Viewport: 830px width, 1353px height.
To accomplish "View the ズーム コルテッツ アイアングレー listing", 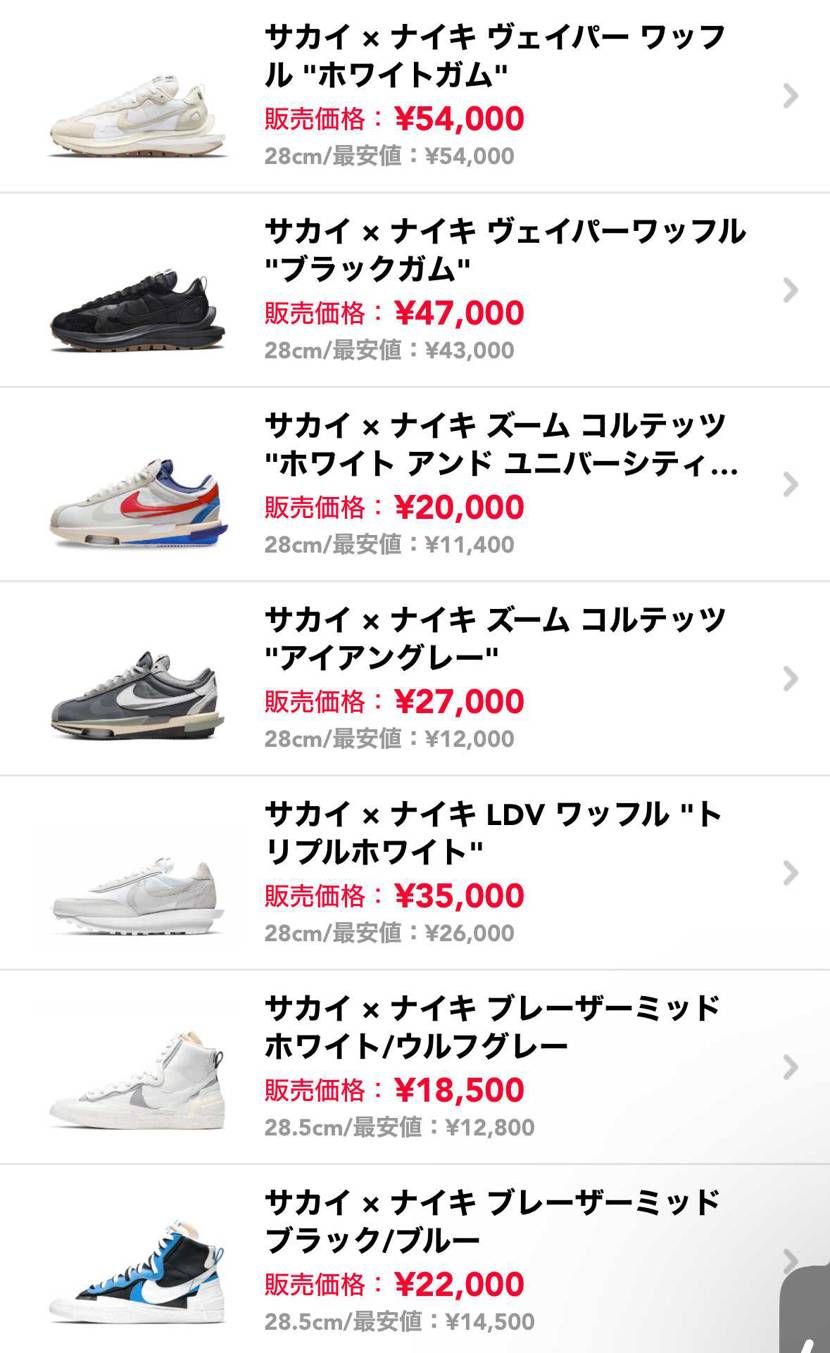I will (x=415, y=678).
